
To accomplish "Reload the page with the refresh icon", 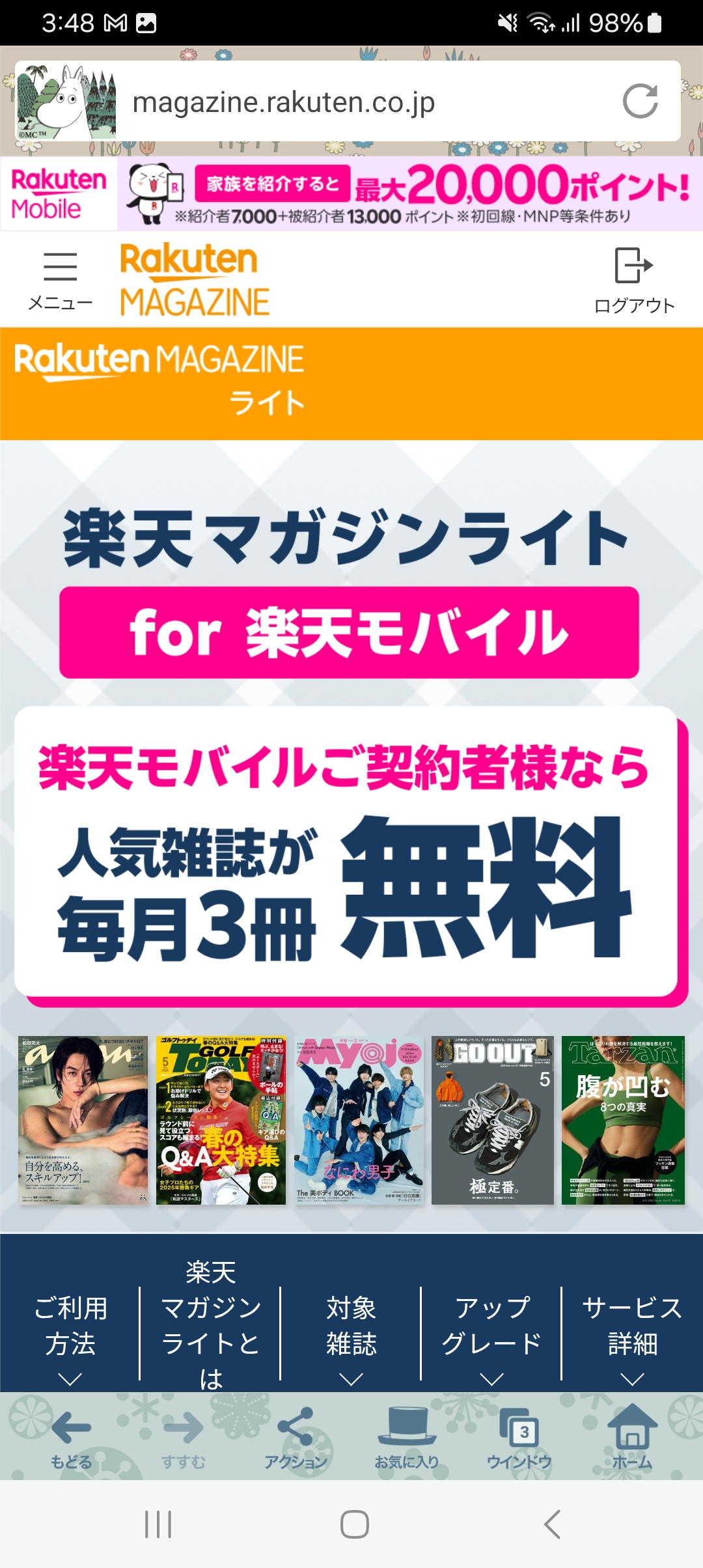I will [x=640, y=101].
